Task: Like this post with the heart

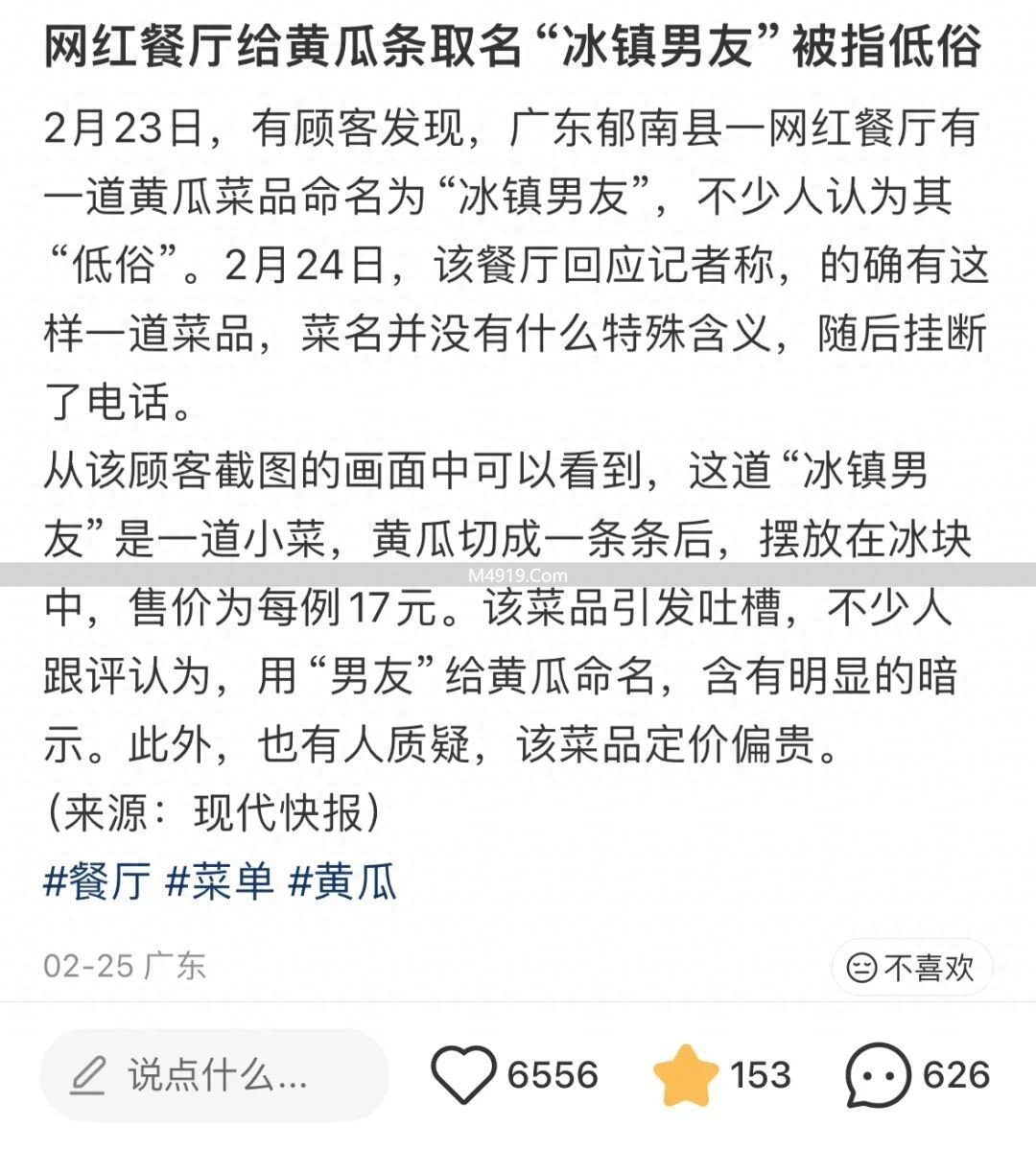Action: [463, 1074]
